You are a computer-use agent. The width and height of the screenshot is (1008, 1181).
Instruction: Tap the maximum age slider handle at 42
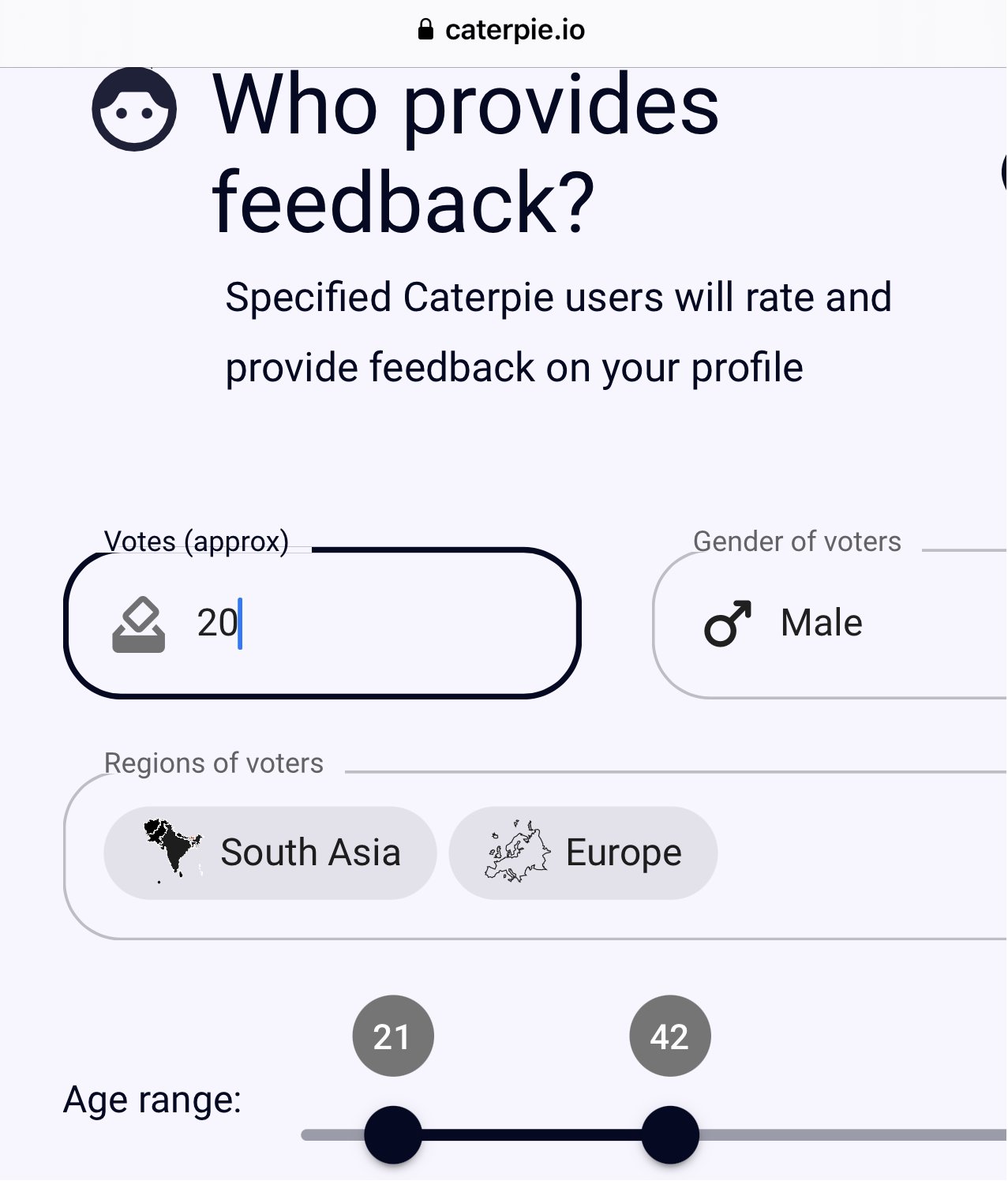coord(670,1134)
